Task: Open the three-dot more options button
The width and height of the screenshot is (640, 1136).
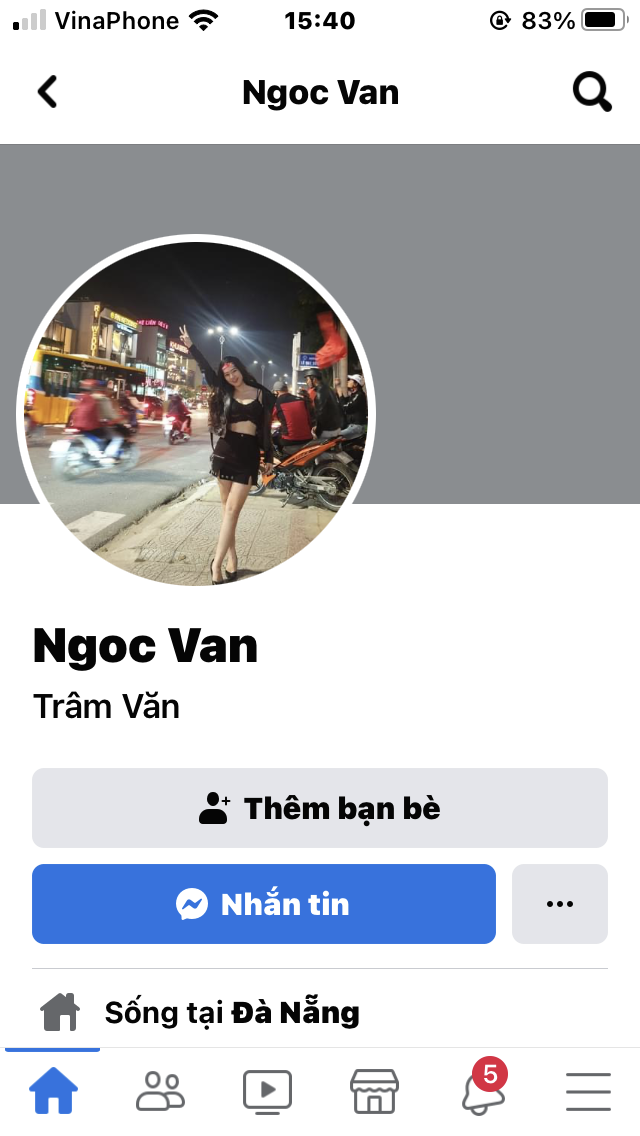Action: coord(559,904)
